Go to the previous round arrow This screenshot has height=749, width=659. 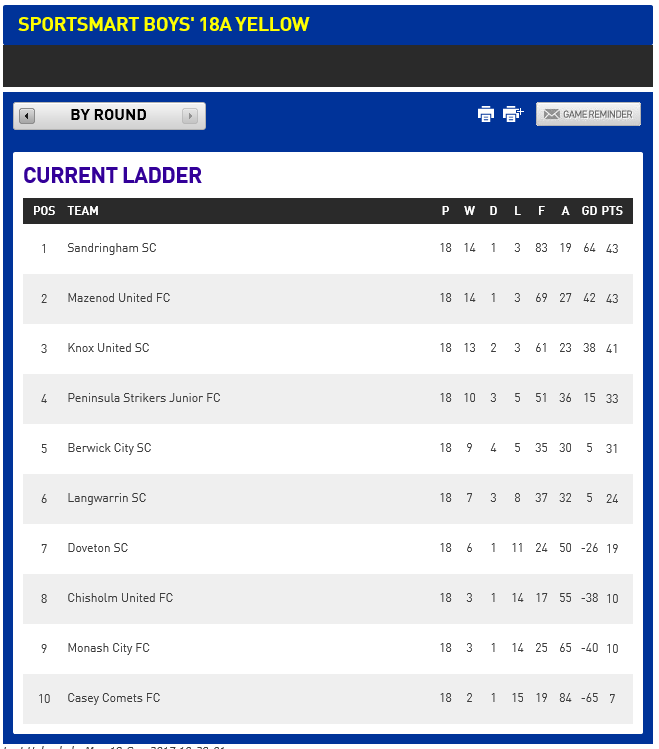click(27, 116)
